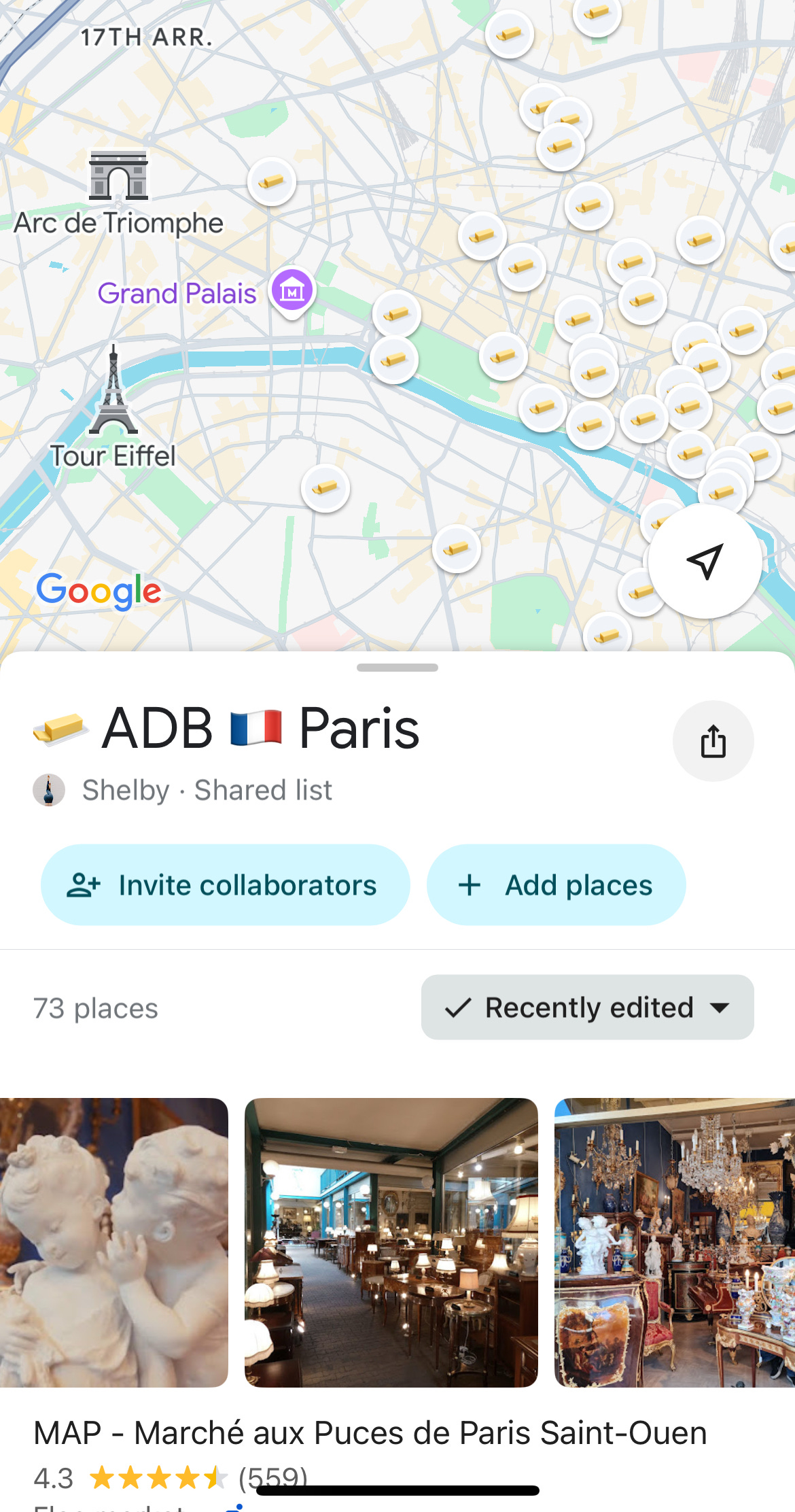Viewport: 795px width, 1512px height.
Task: Expand the list panel using its handle
Action: point(397,668)
